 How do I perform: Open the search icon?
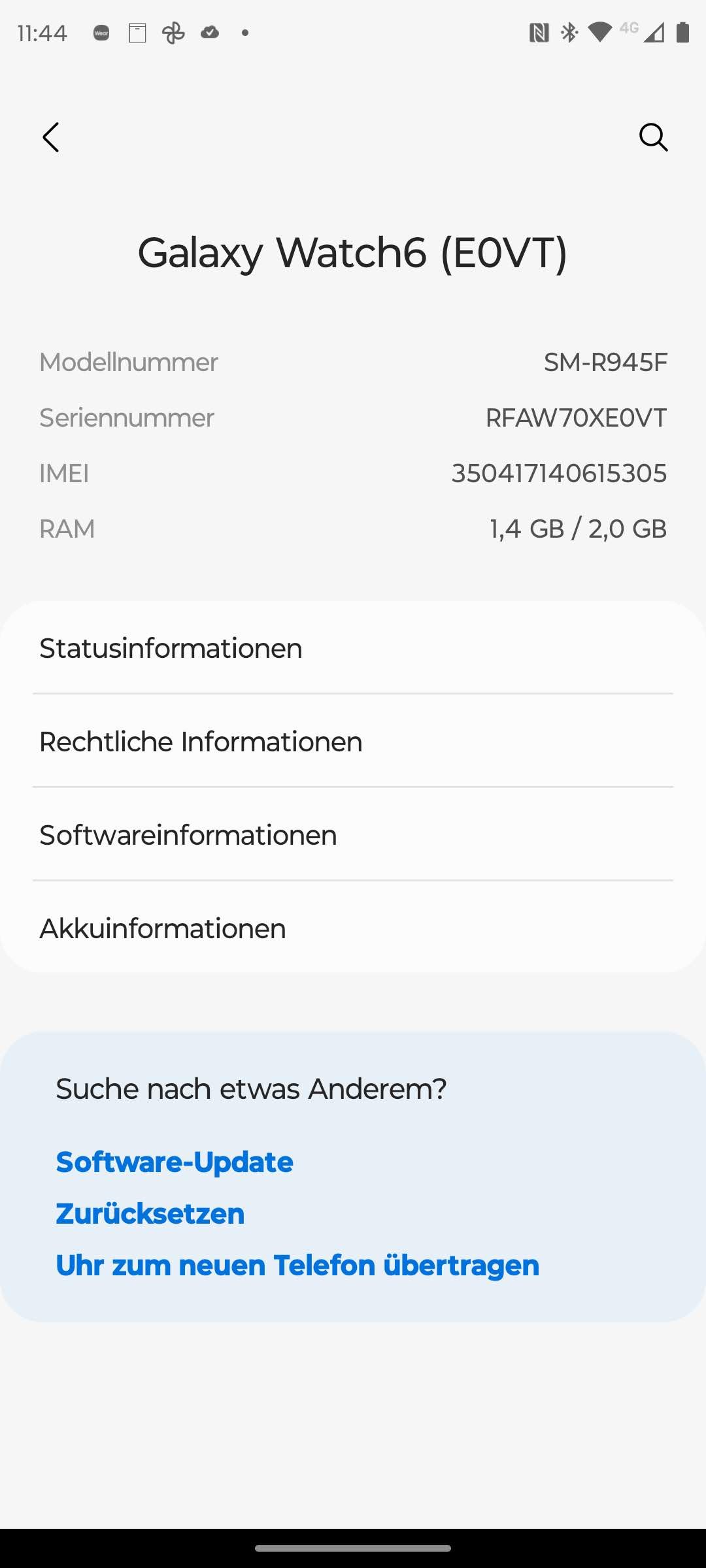pos(653,137)
